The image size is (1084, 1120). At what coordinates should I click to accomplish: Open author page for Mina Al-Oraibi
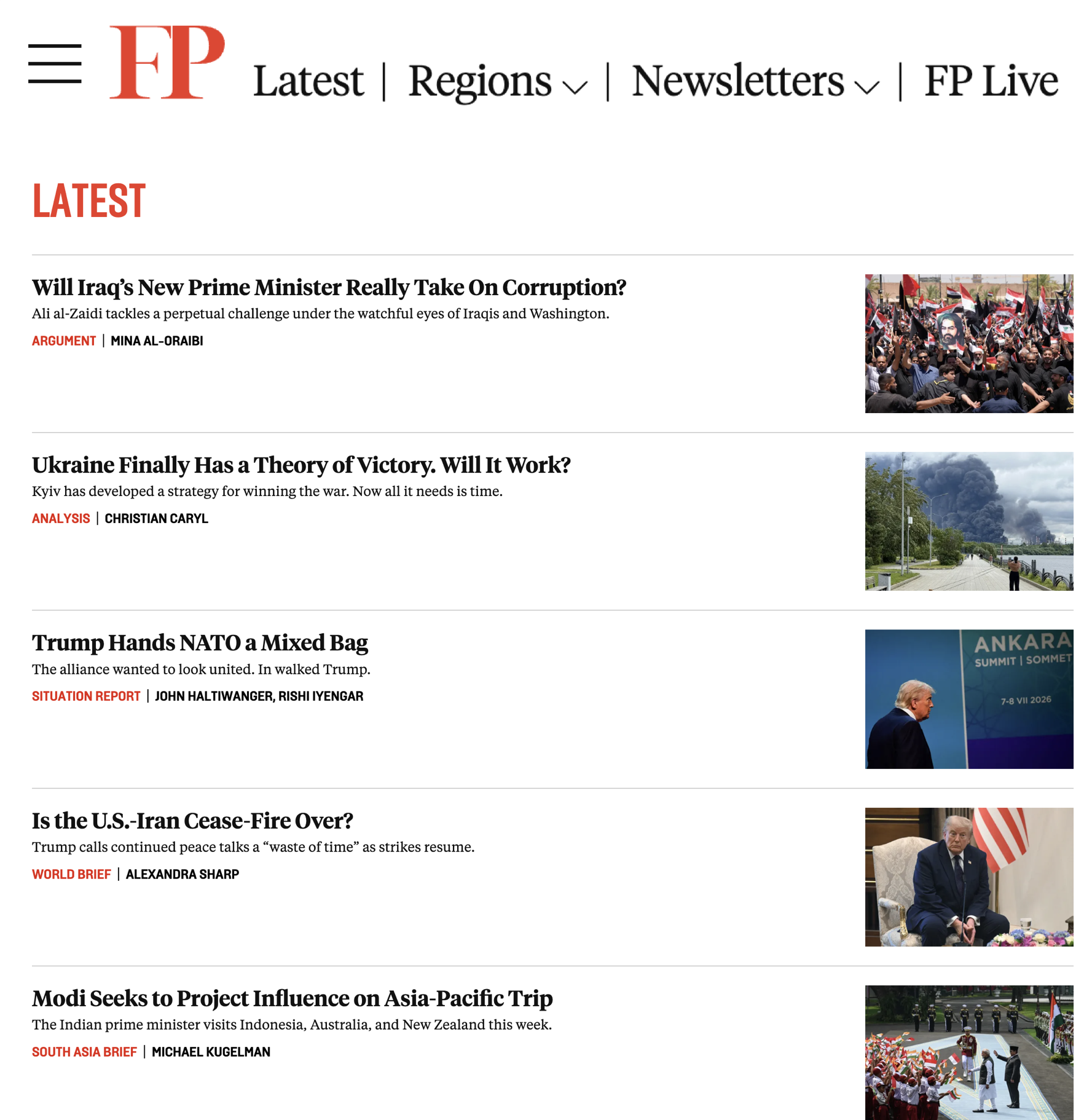[157, 341]
